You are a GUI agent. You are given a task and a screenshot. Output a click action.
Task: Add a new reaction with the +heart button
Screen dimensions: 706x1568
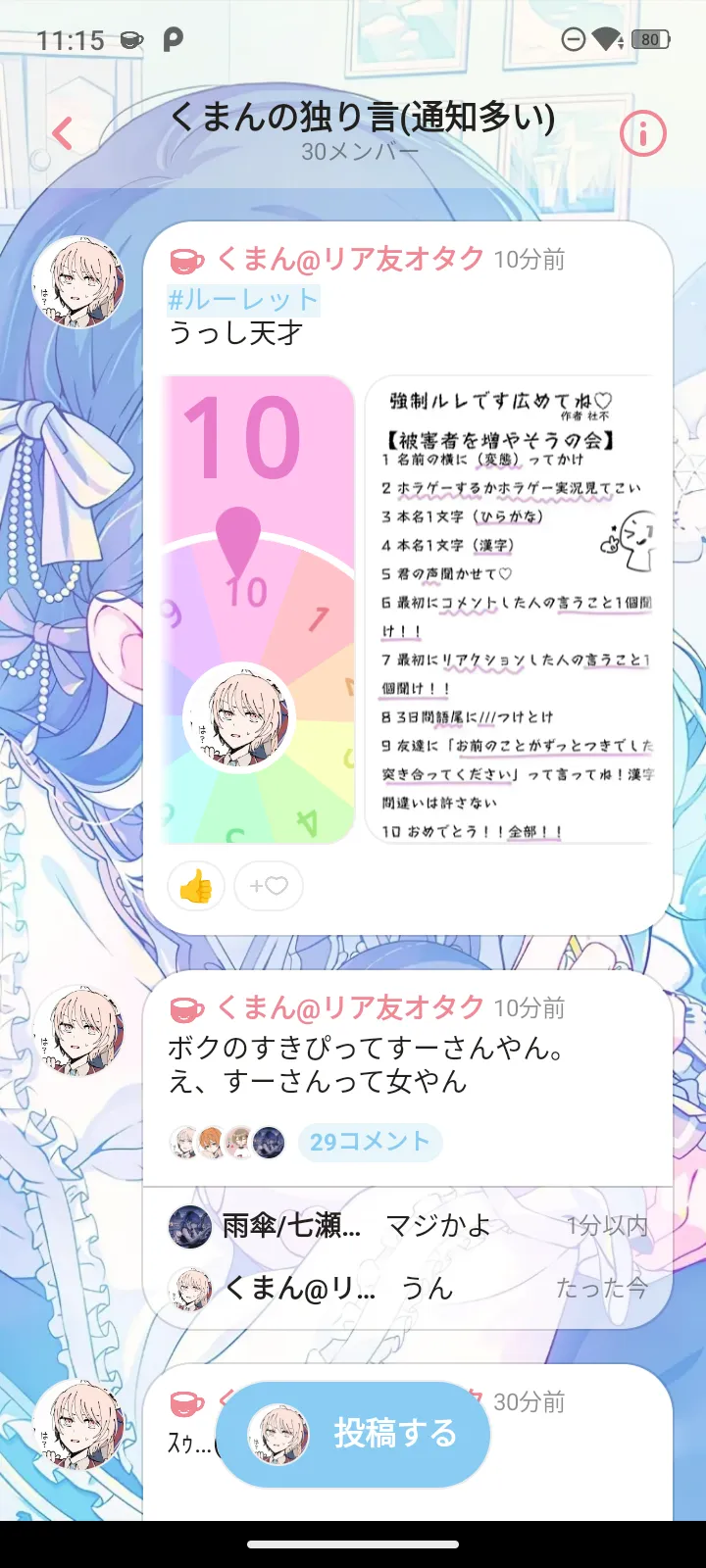point(269,887)
